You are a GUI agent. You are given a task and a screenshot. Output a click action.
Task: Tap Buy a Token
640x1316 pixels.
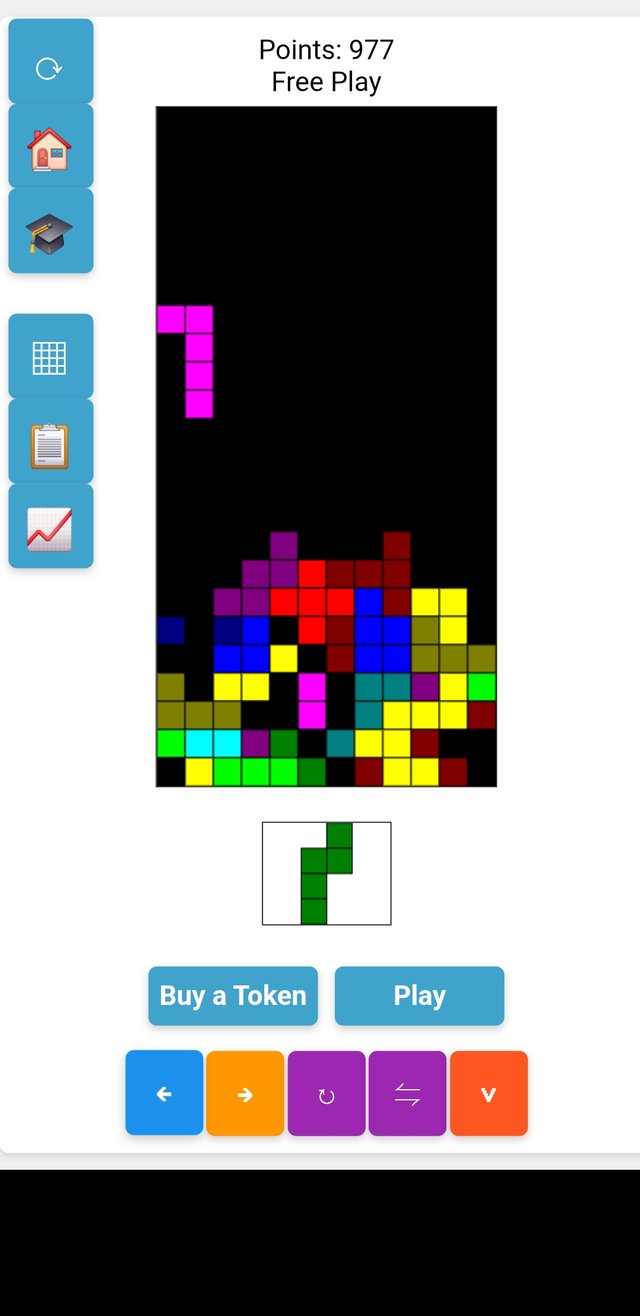233,996
